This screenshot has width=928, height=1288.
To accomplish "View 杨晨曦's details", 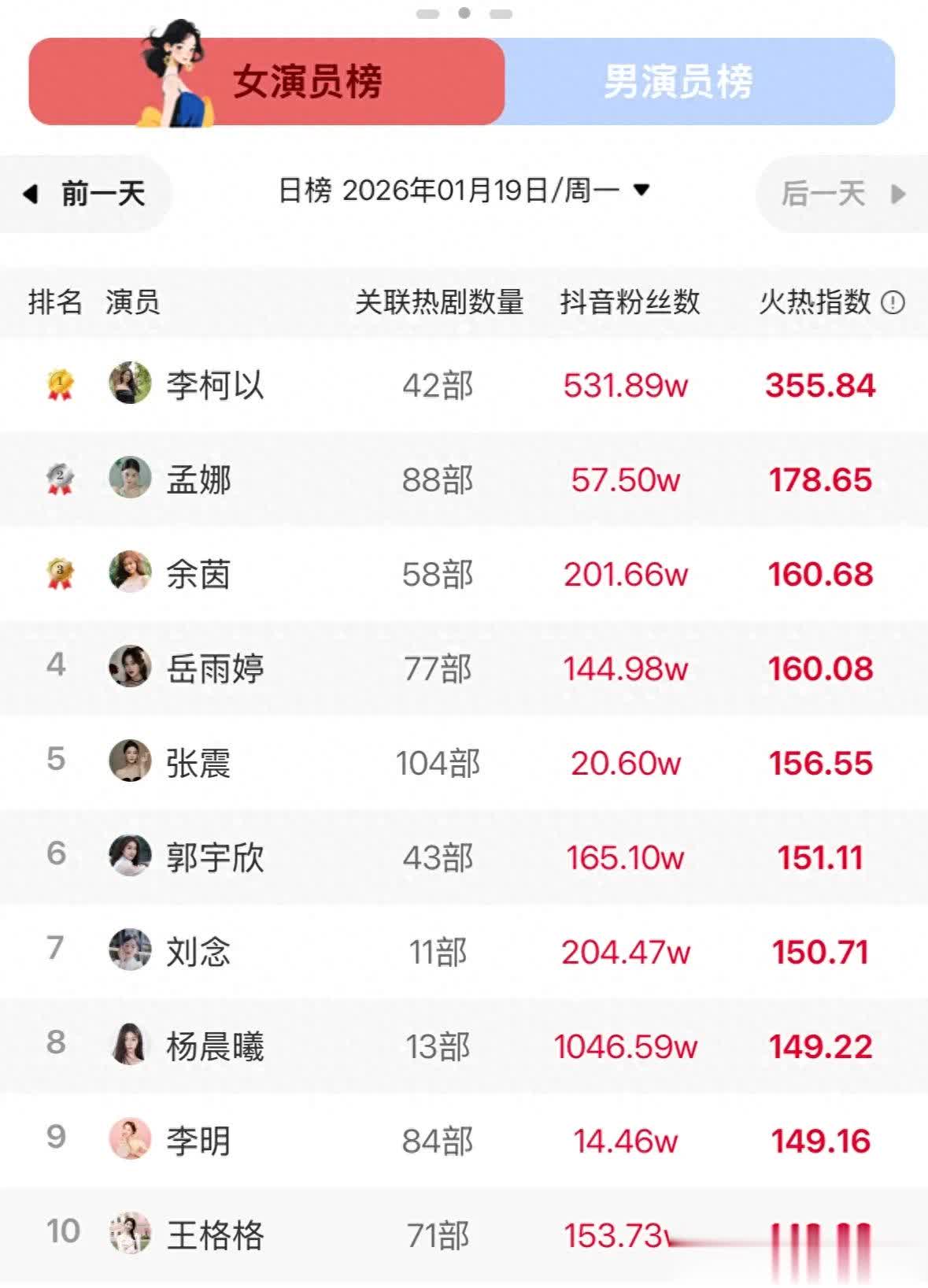I will (215, 1047).
